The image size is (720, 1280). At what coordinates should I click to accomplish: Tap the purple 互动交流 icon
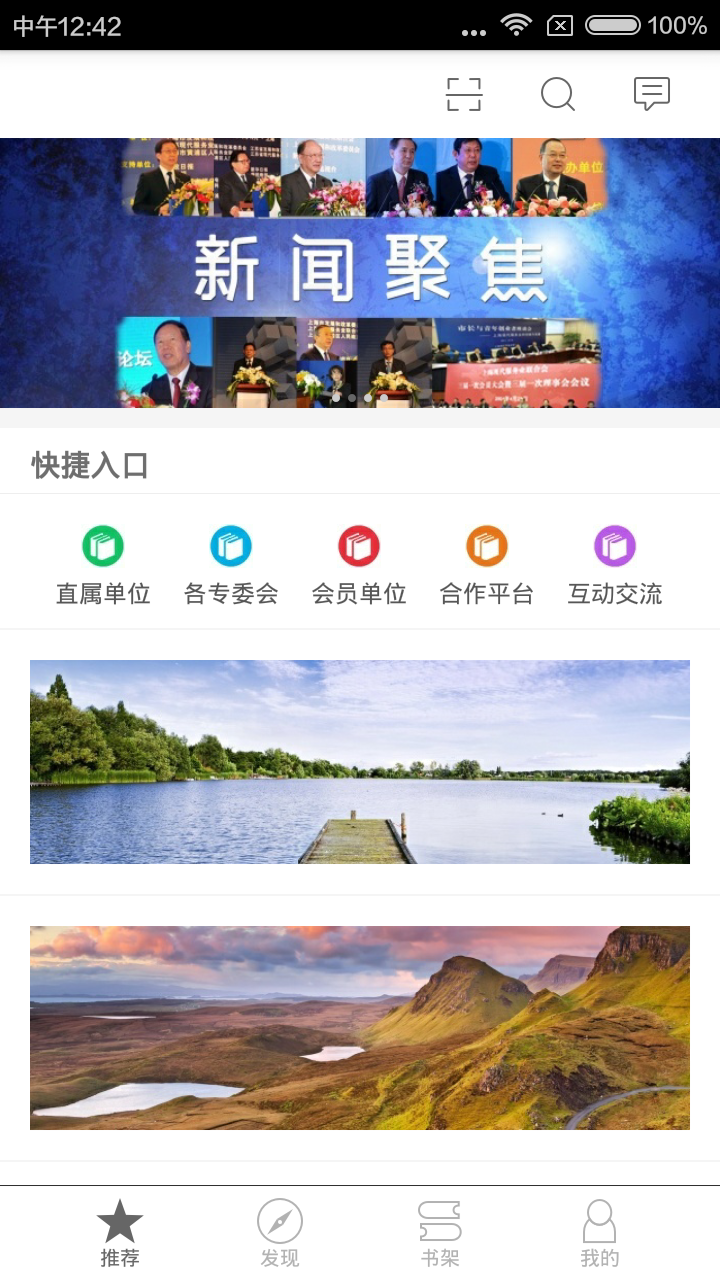pyautogui.click(x=614, y=546)
